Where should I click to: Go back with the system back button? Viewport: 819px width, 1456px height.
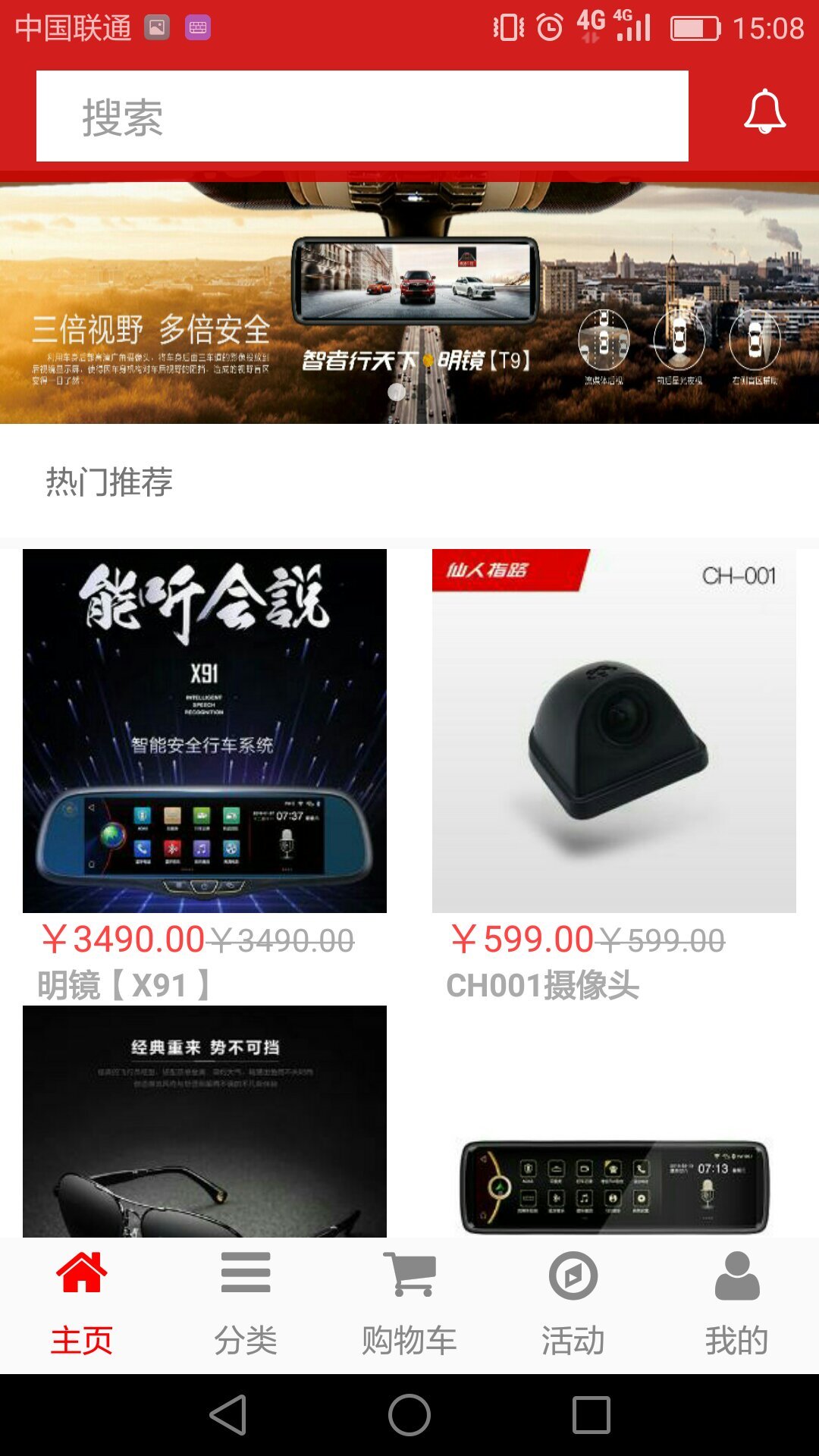(228, 1415)
